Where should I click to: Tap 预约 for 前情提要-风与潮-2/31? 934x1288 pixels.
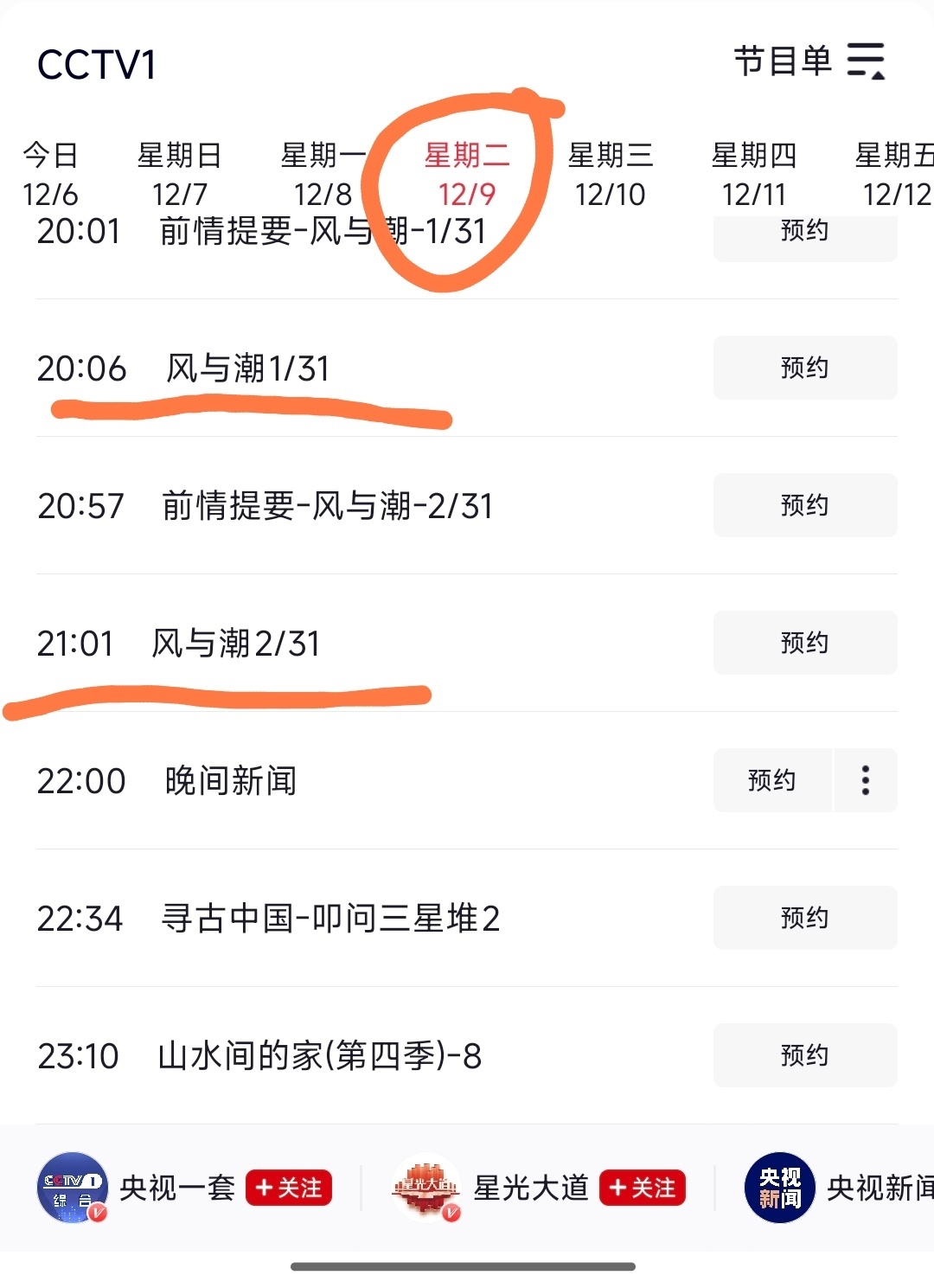pos(804,505)
